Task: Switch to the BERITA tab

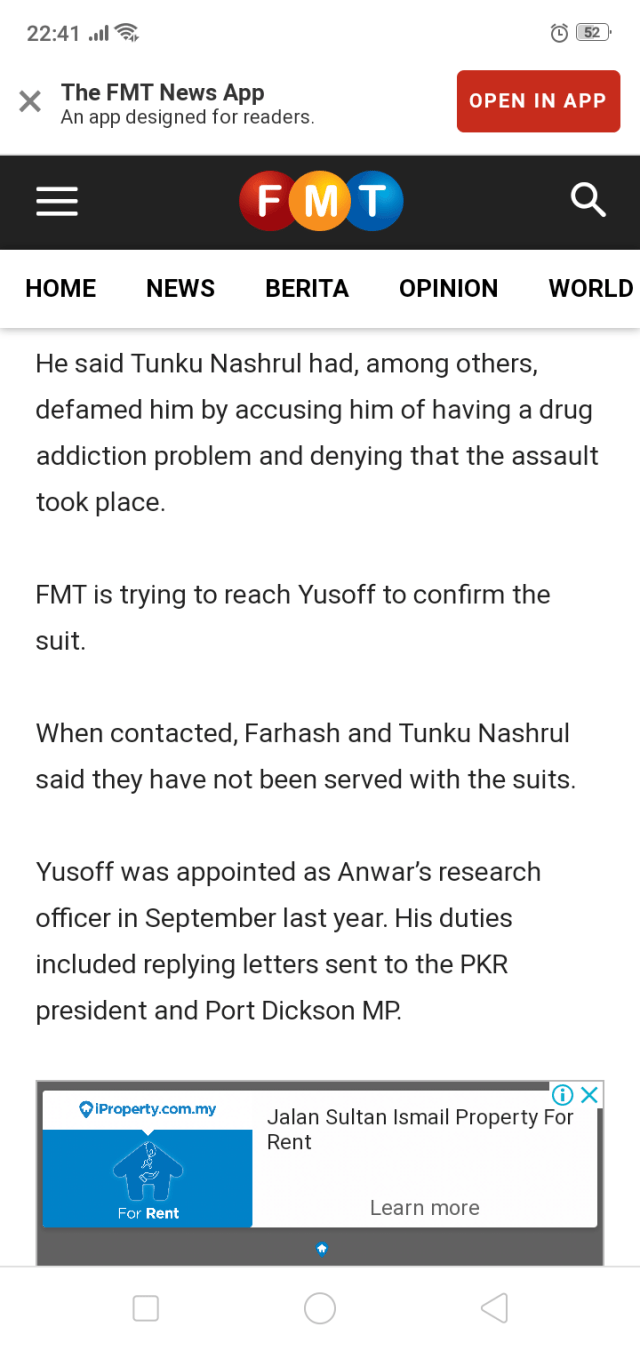Action: [x=307, y=288]
